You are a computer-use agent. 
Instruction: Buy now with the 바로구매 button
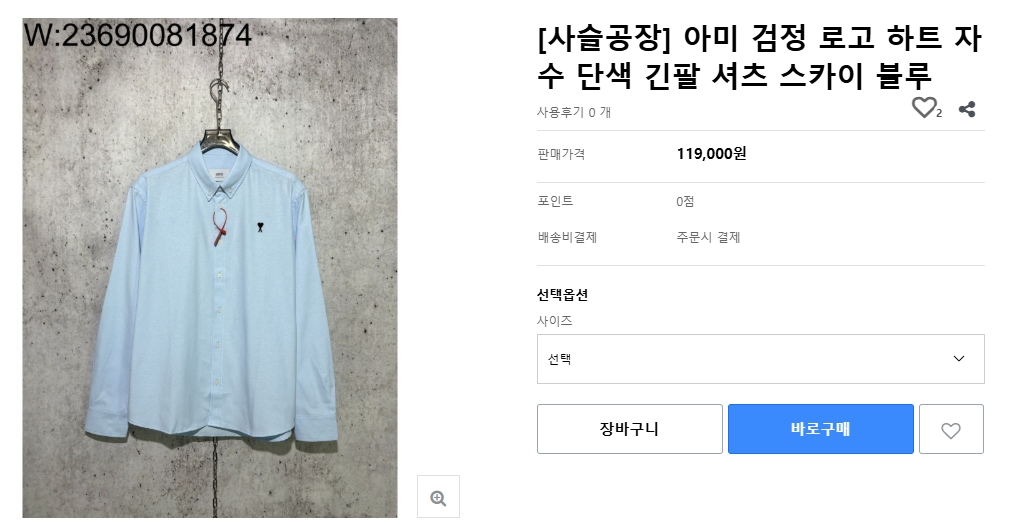point(820,429)
